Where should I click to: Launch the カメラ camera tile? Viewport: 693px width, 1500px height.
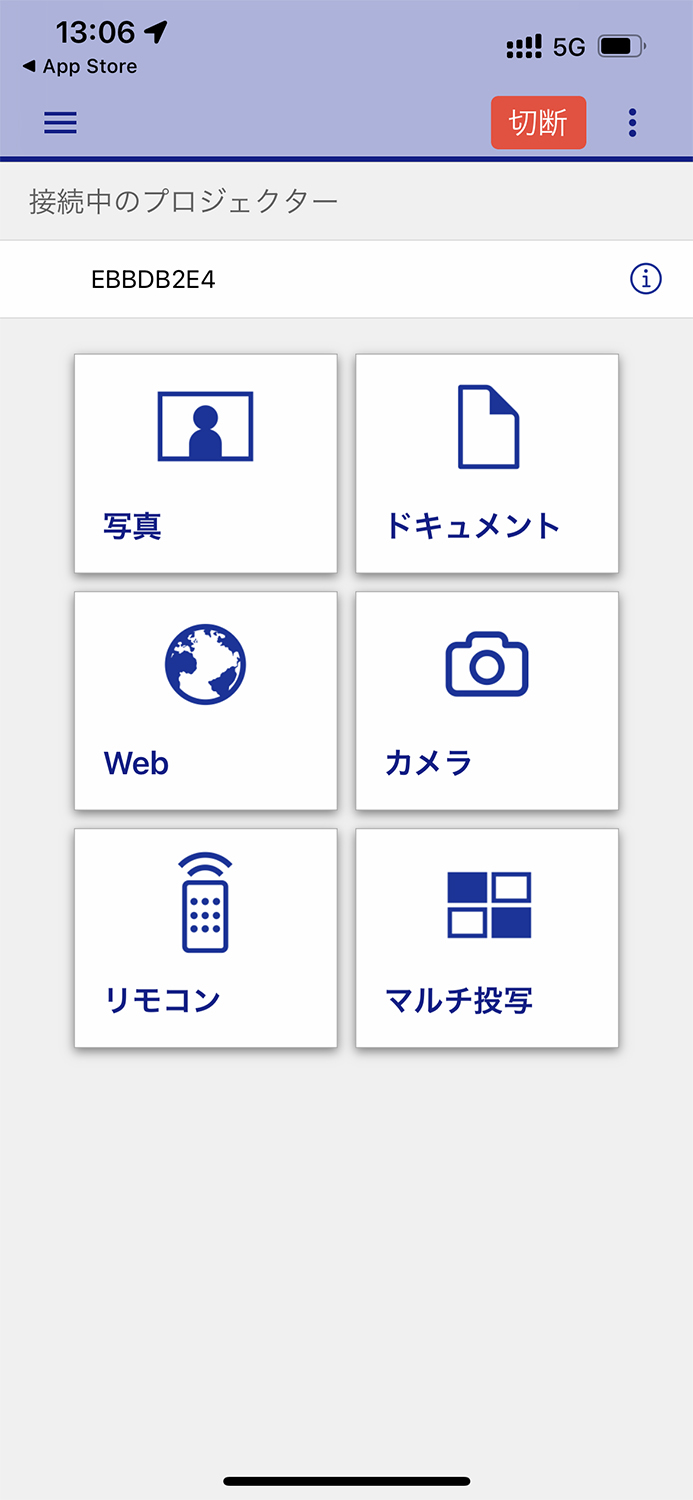(487, 701)
